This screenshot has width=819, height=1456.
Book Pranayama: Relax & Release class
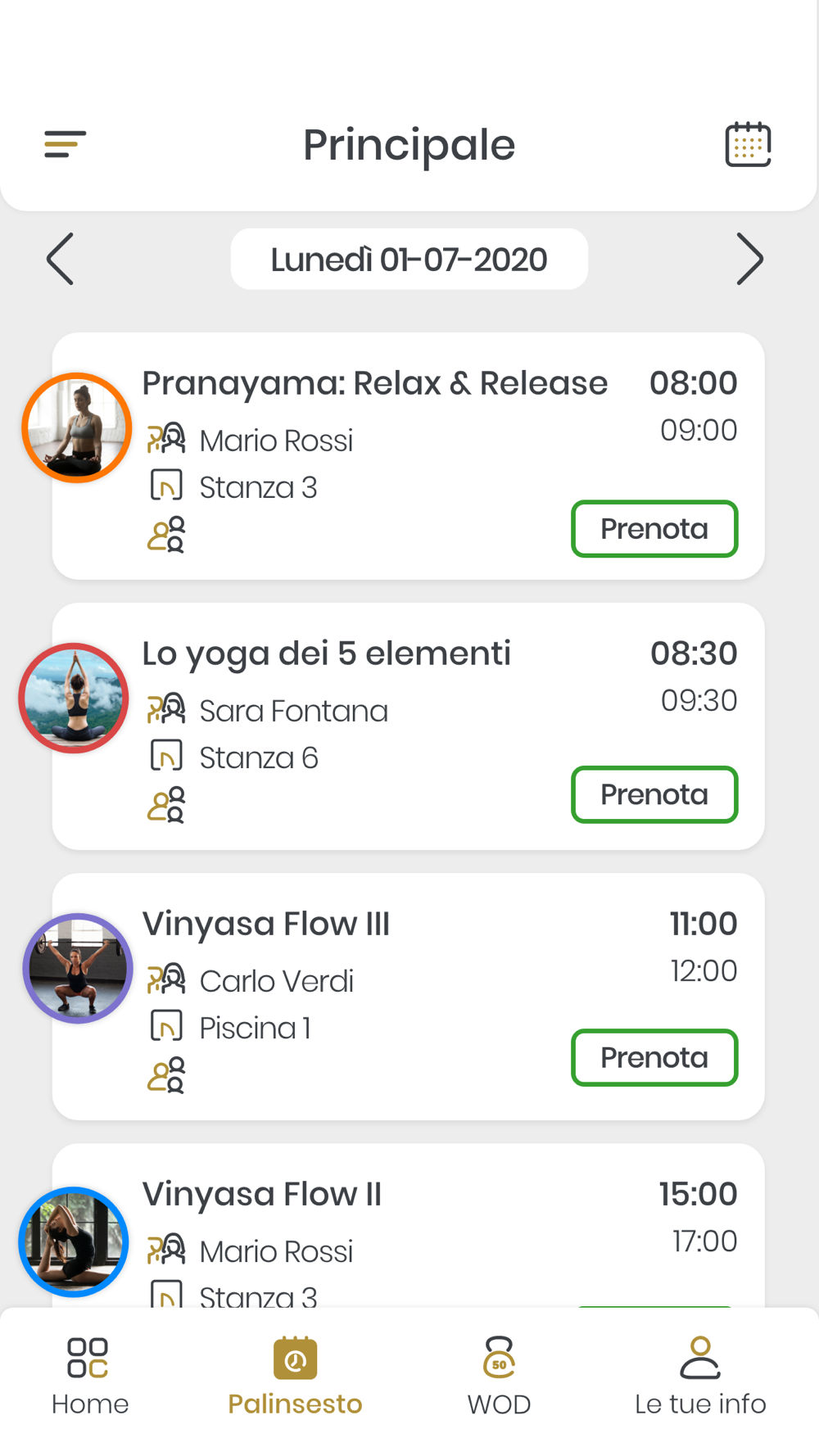tap(654, 528)
